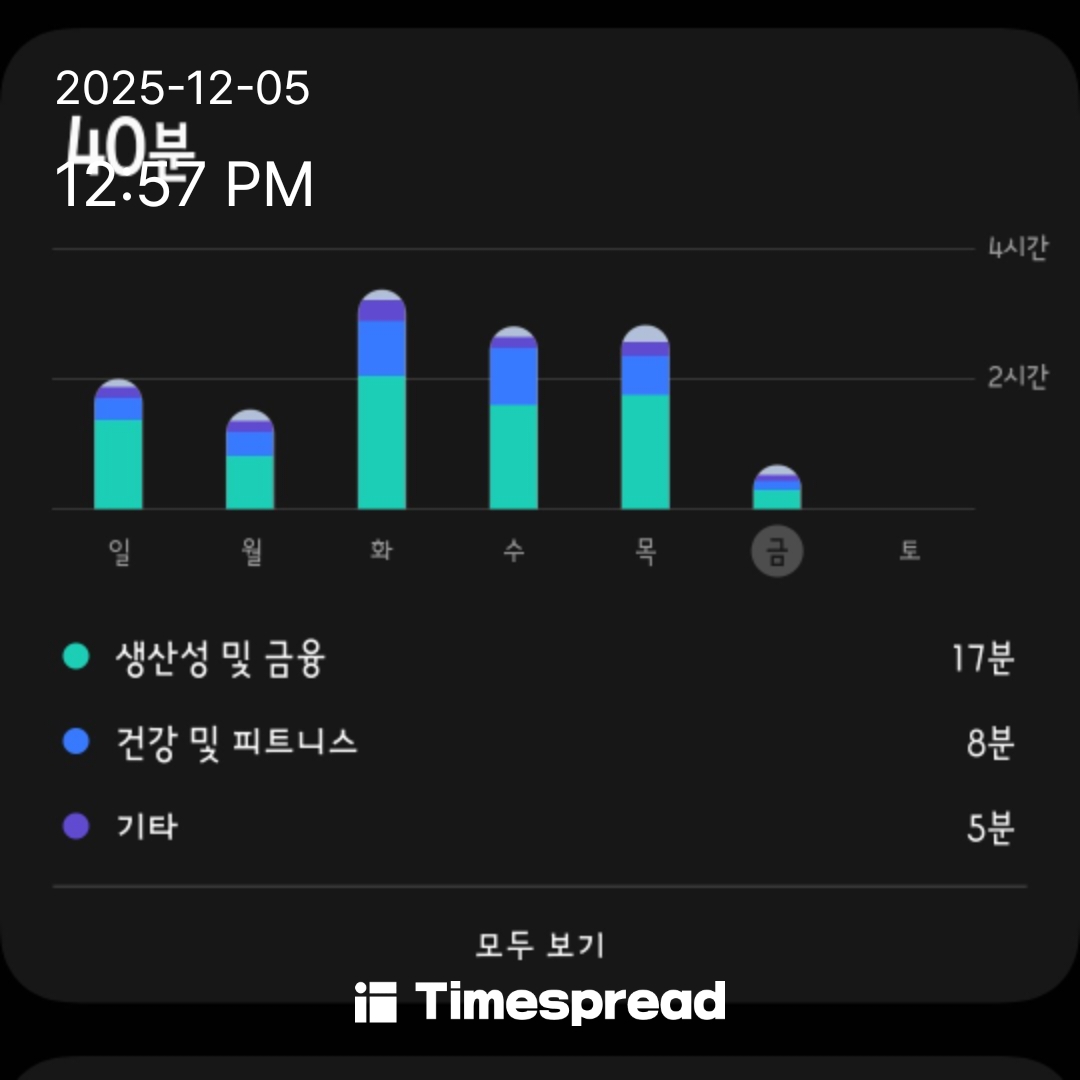Select the highlighted 금 (Friday) day
Viewport: 1080px width, 1080px height.
click(777, 552)
